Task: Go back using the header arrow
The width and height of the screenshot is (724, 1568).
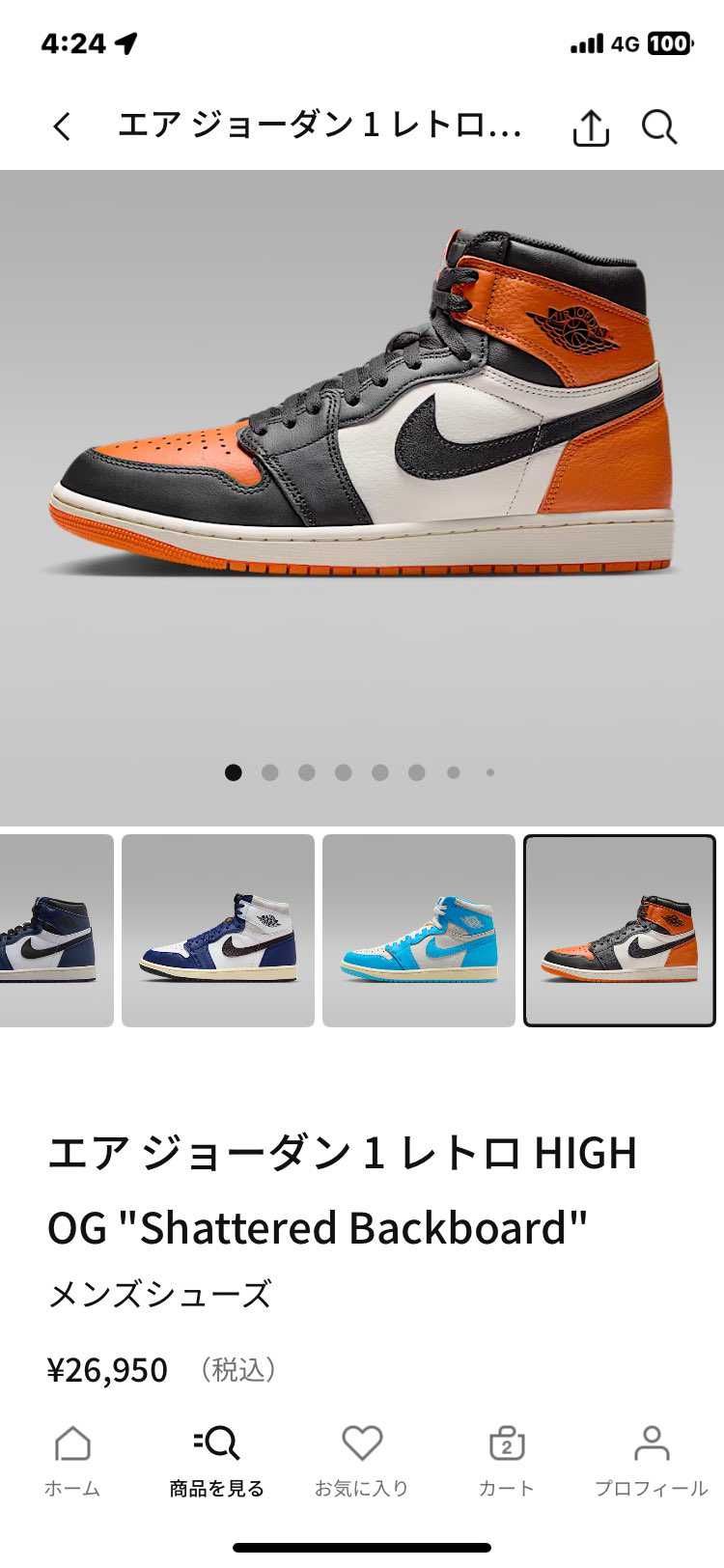Action: click(62, 126)
